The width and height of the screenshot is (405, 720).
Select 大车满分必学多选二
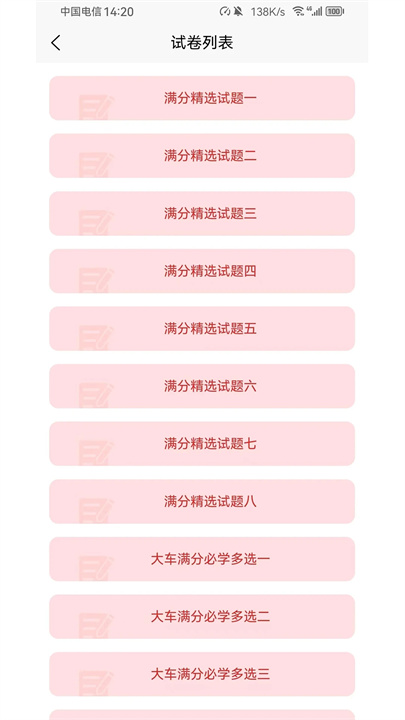pos(202,617)
